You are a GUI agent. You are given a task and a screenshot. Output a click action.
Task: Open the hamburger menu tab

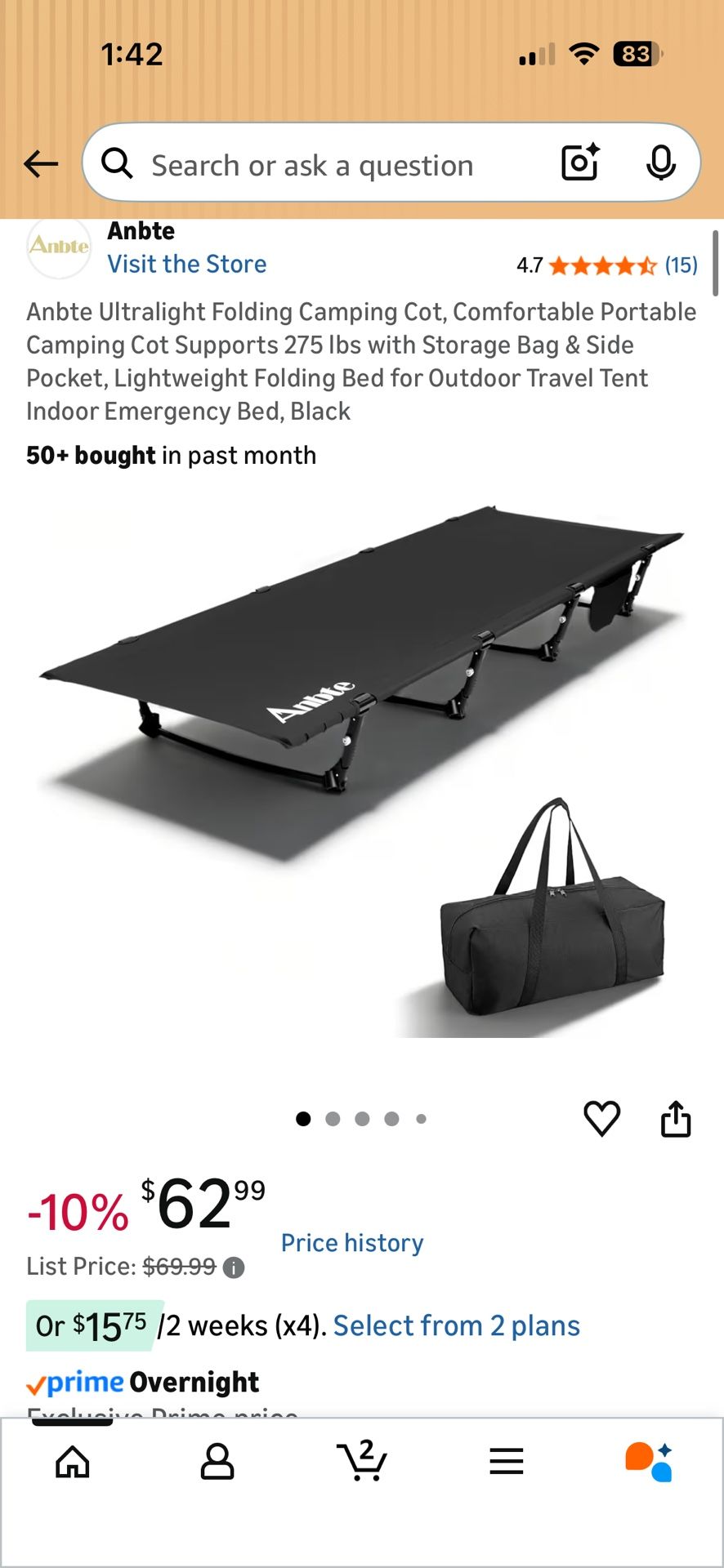tap(507, 1462)
